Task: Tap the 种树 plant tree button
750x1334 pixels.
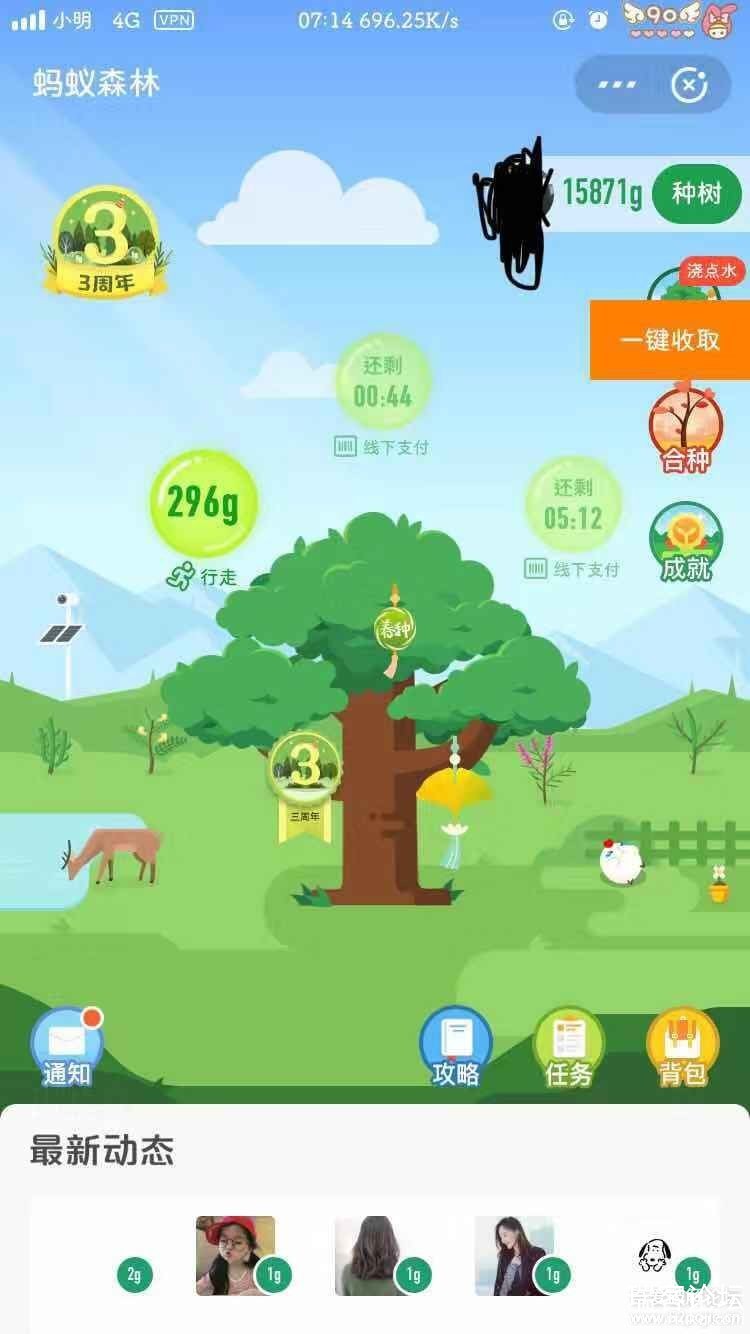Action: click(x=696, y=193)
